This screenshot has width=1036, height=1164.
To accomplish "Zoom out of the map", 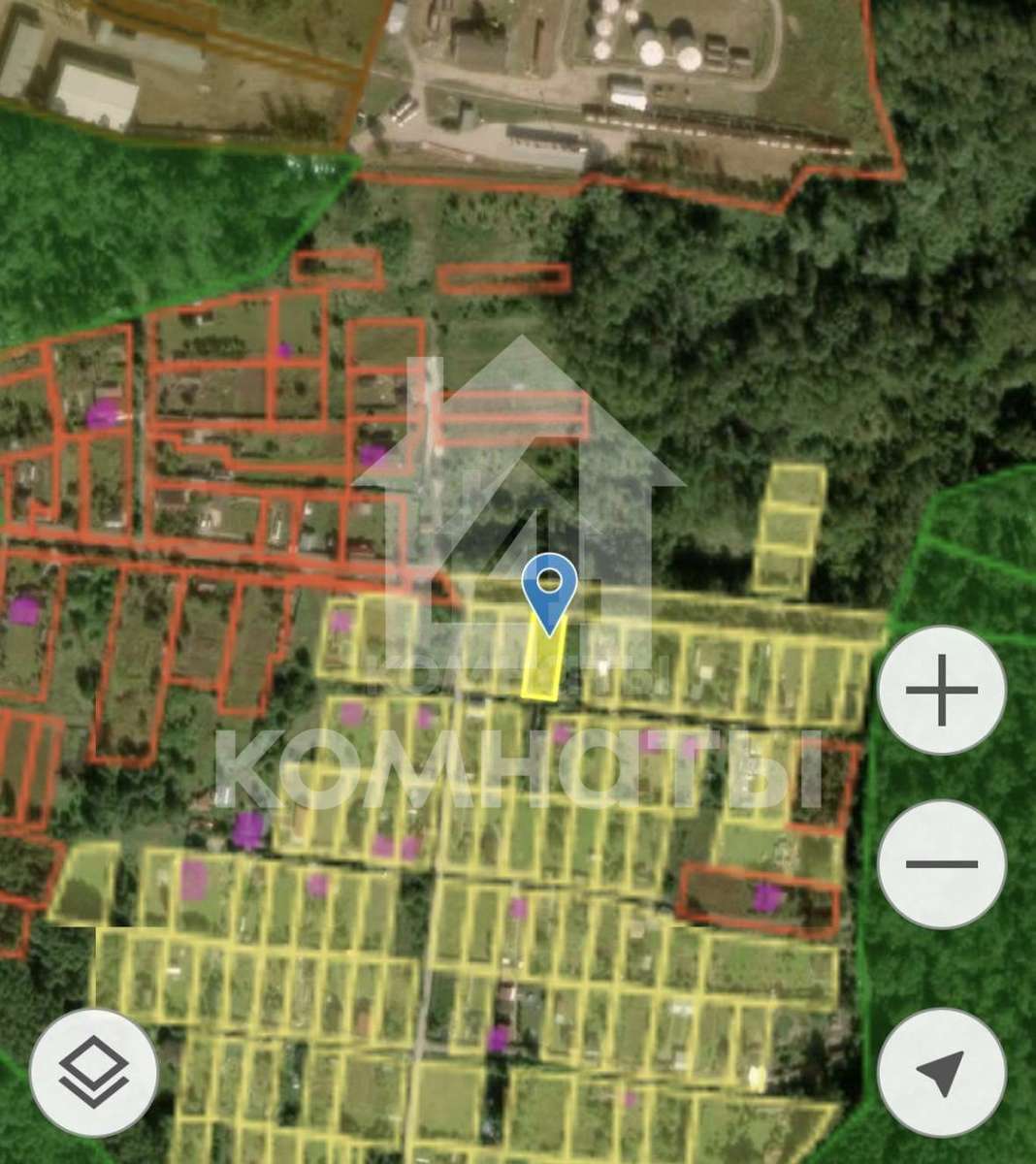I will tap(941, 863).
